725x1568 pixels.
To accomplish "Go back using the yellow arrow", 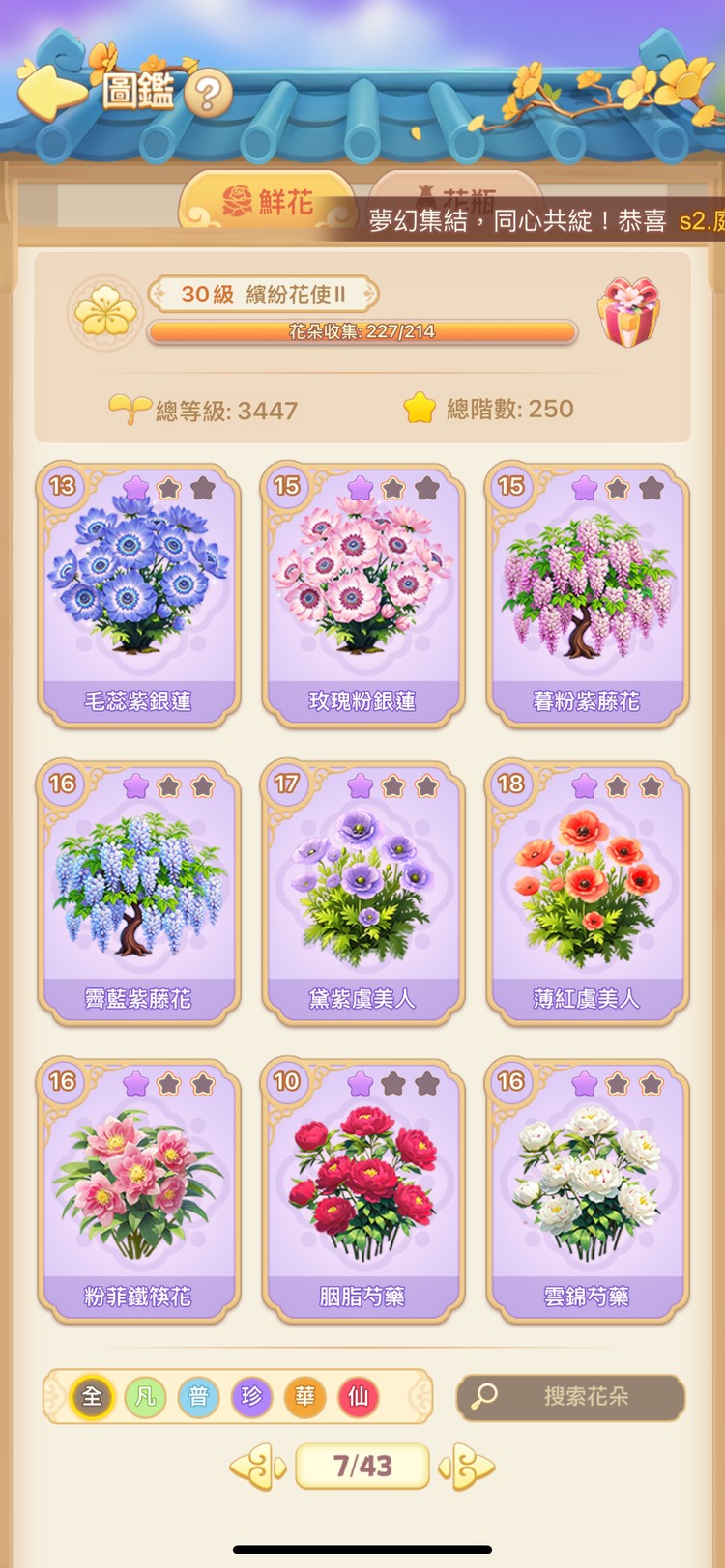I will point(50,91).
